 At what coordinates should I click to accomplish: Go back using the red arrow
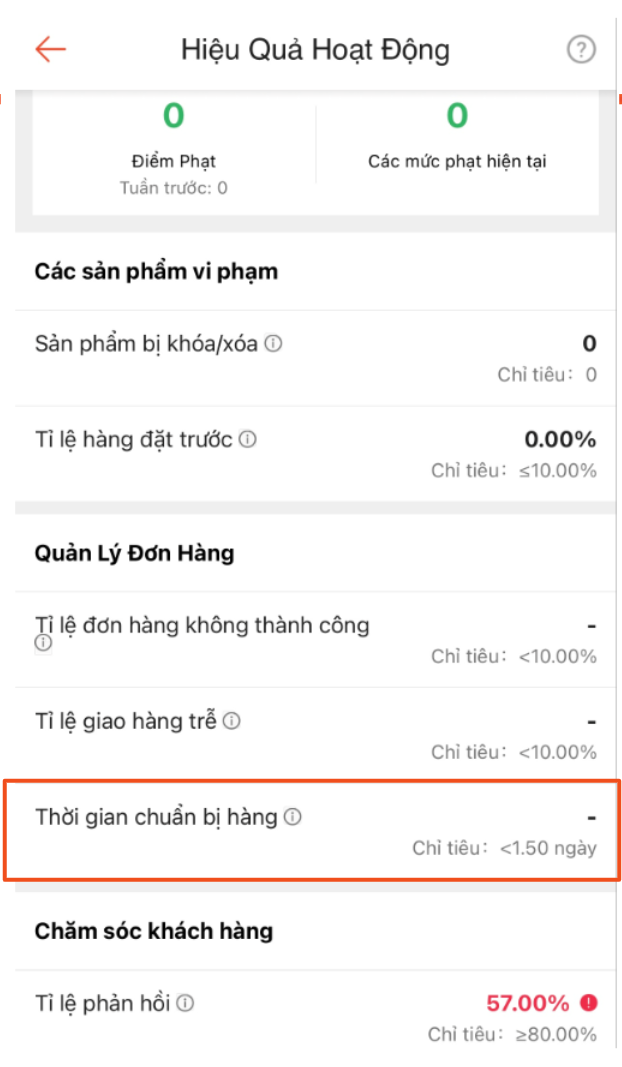50,49
